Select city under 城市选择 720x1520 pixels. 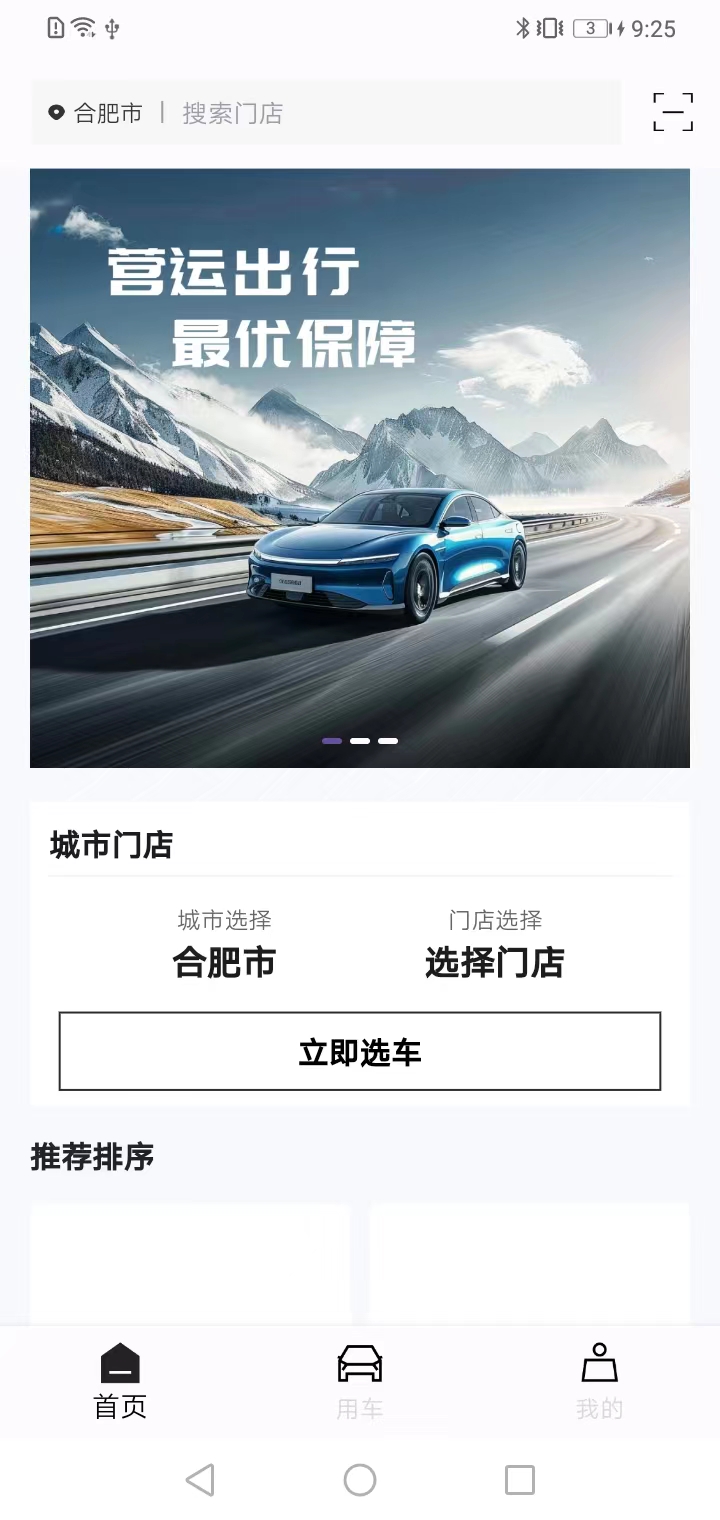click(x=224, y=945)
